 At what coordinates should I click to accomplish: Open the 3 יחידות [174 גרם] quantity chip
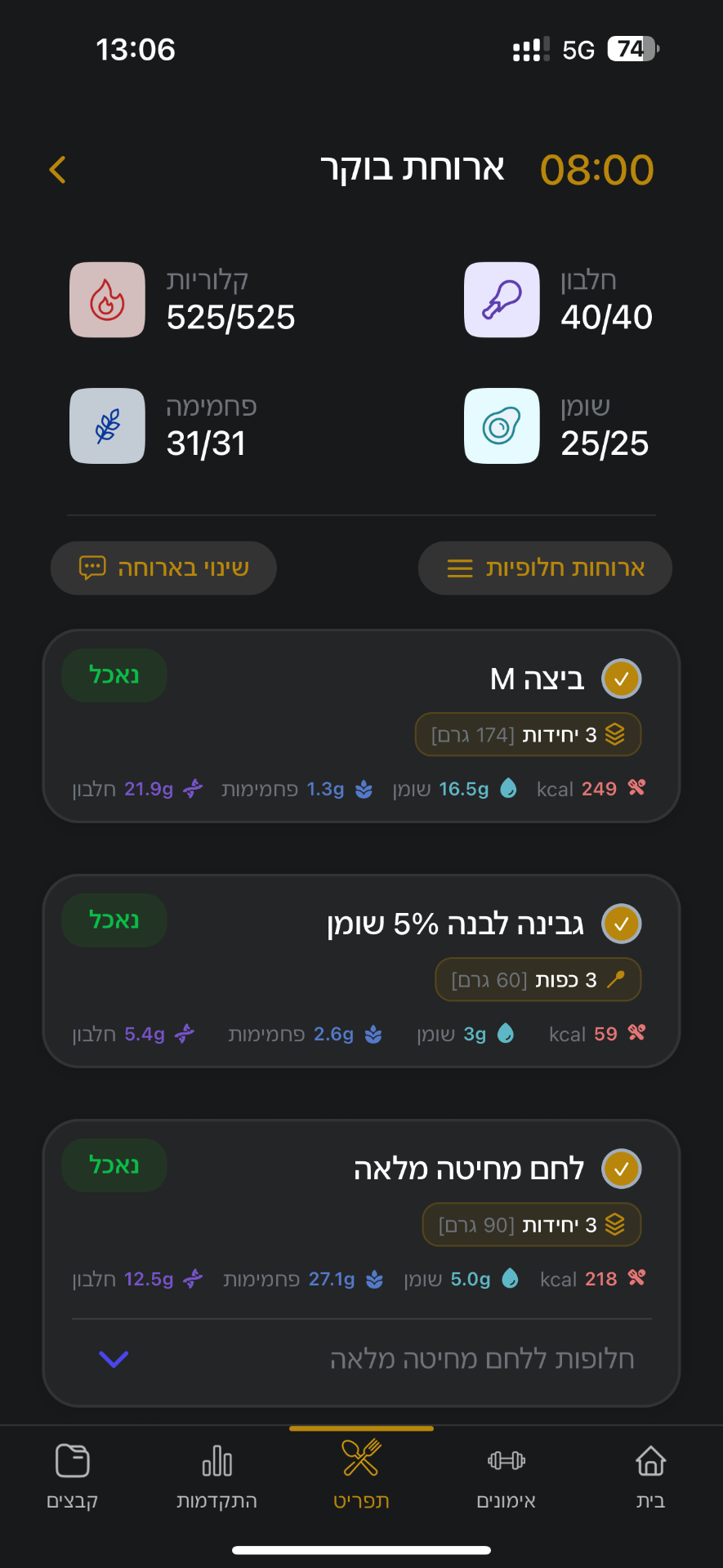(x=528, y=735)
